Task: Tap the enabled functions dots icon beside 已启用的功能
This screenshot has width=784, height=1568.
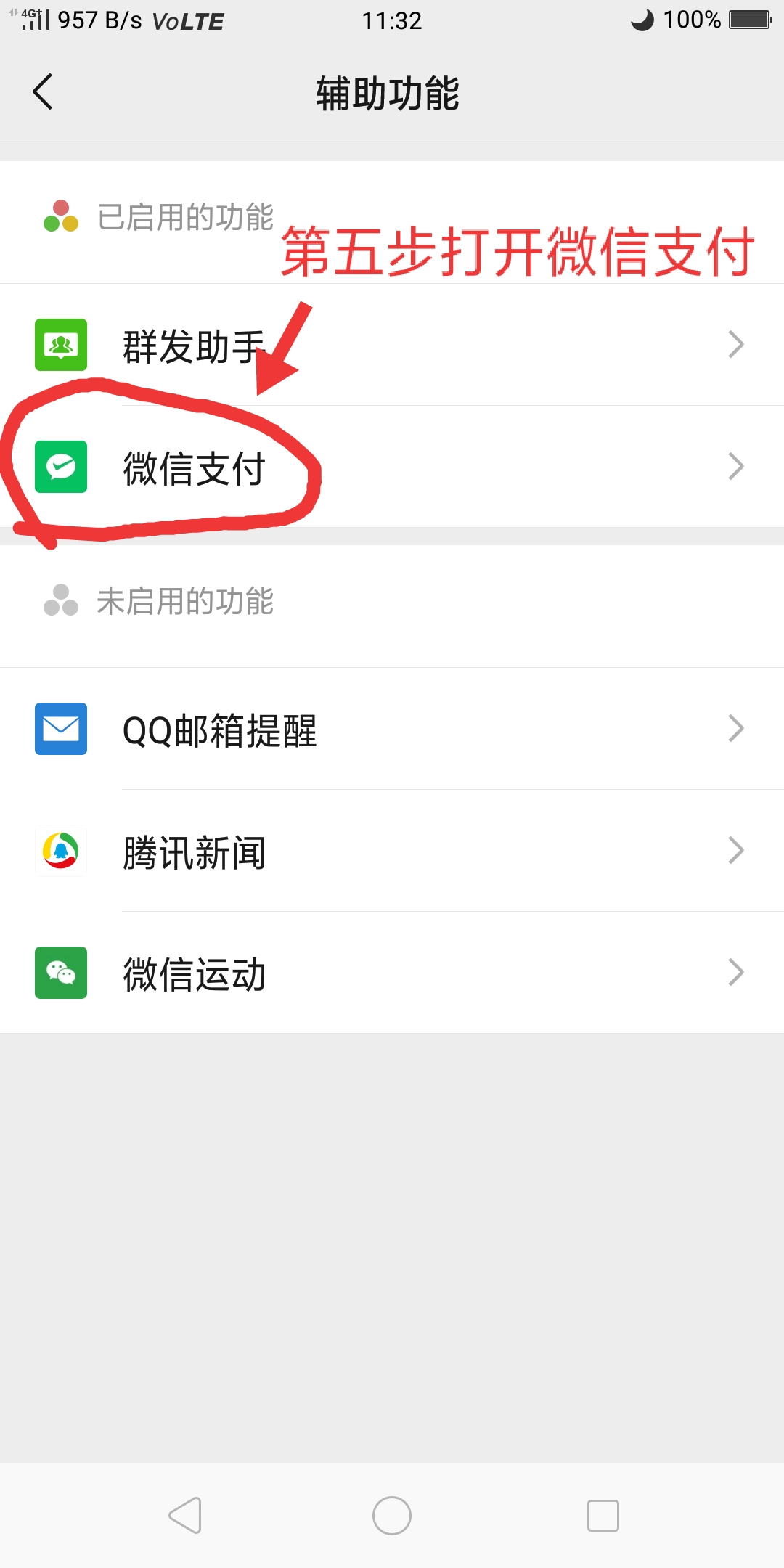Action: pyautogui.click(x=61, y=214)
